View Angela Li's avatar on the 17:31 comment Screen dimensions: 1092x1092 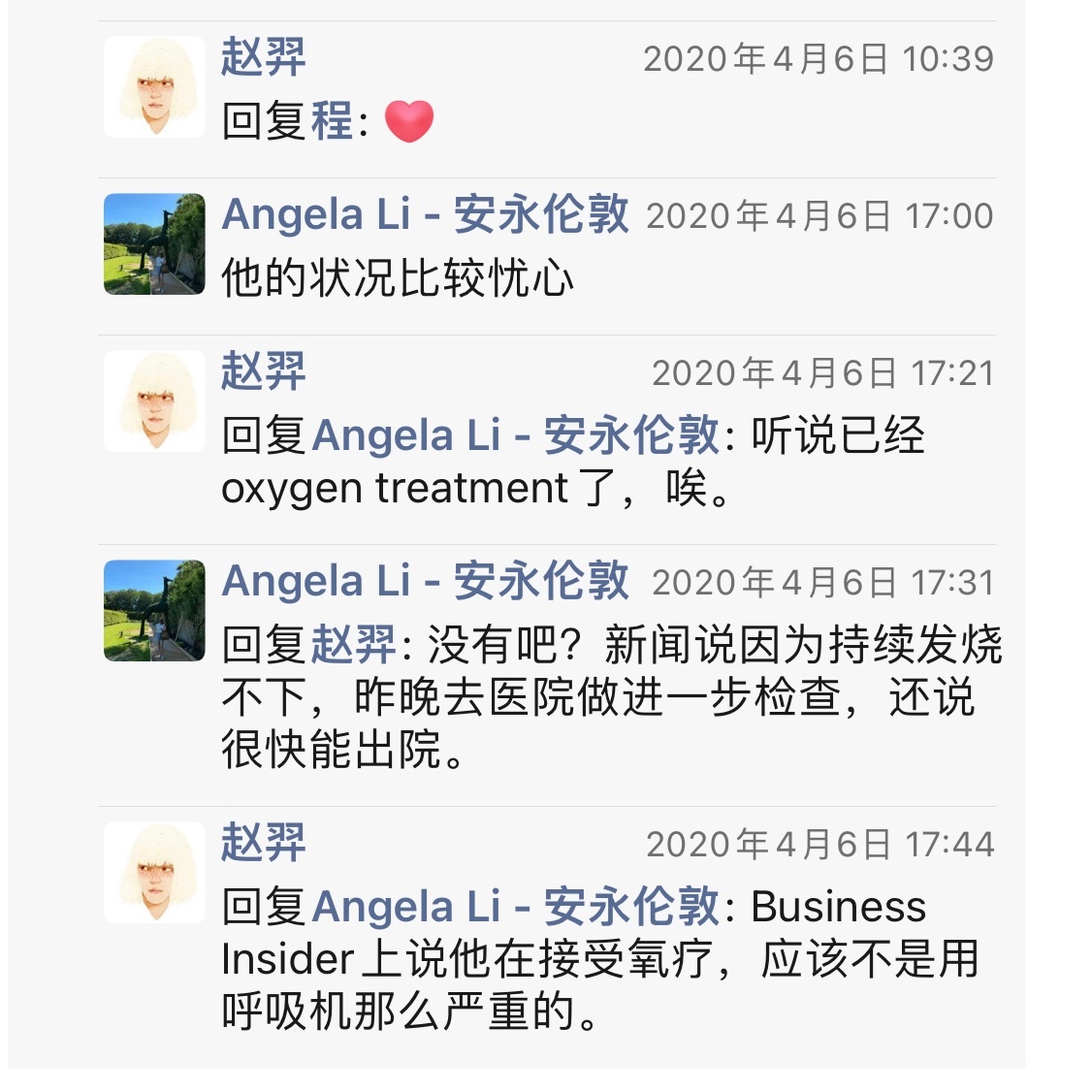(154, 610)
